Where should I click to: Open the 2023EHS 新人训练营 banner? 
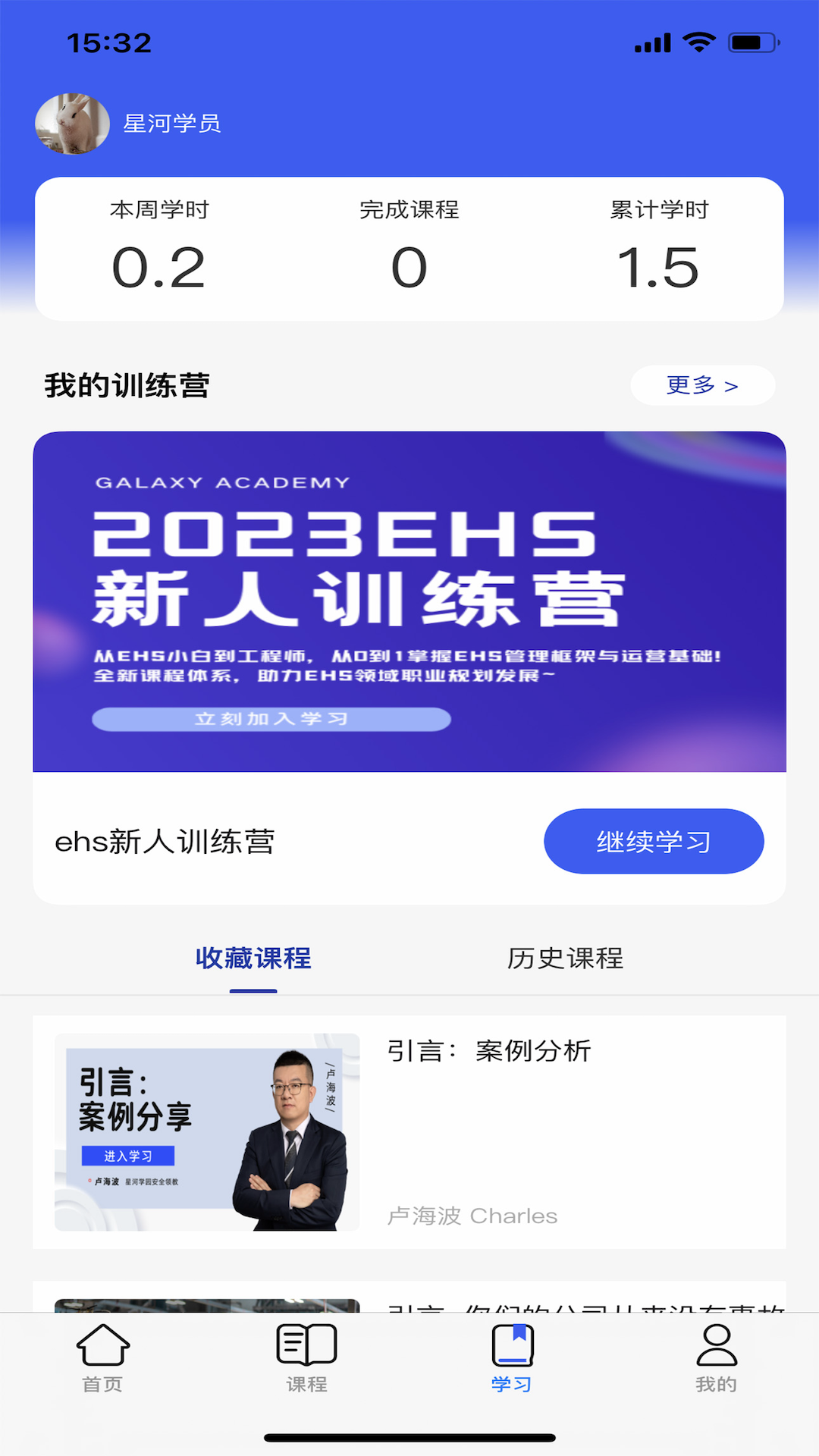coord(409,601)
